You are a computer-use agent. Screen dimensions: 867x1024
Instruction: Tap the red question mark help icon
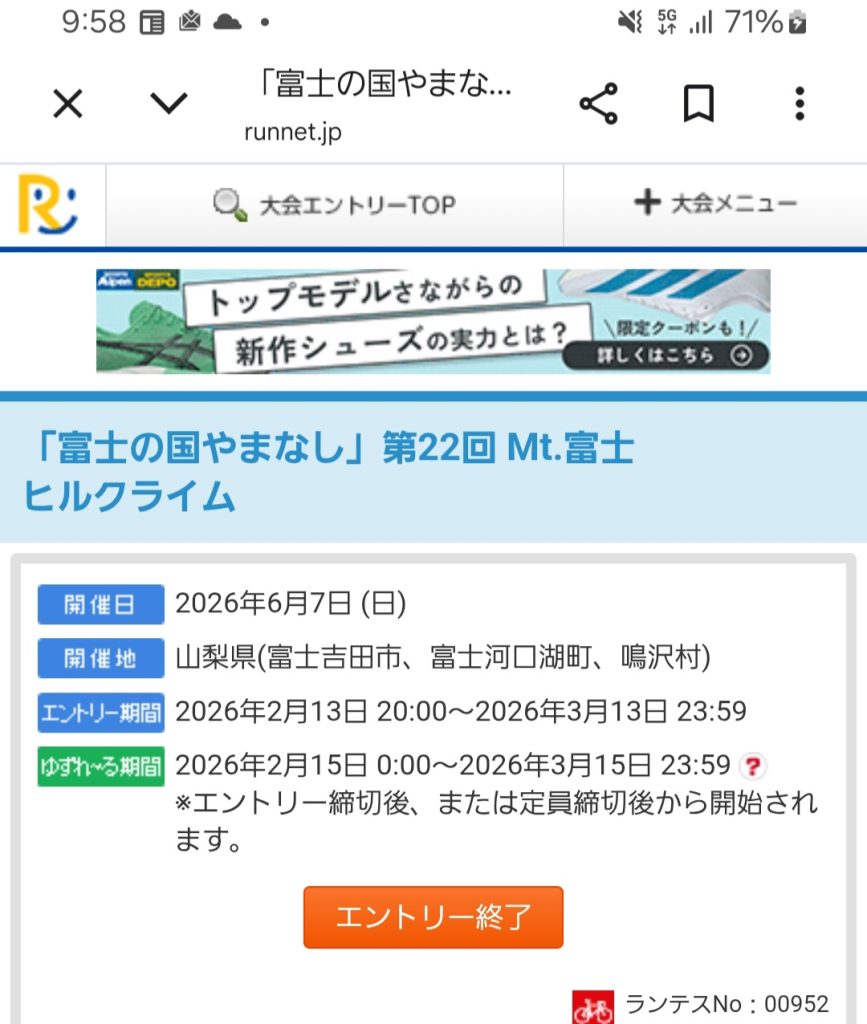(753, 767)
